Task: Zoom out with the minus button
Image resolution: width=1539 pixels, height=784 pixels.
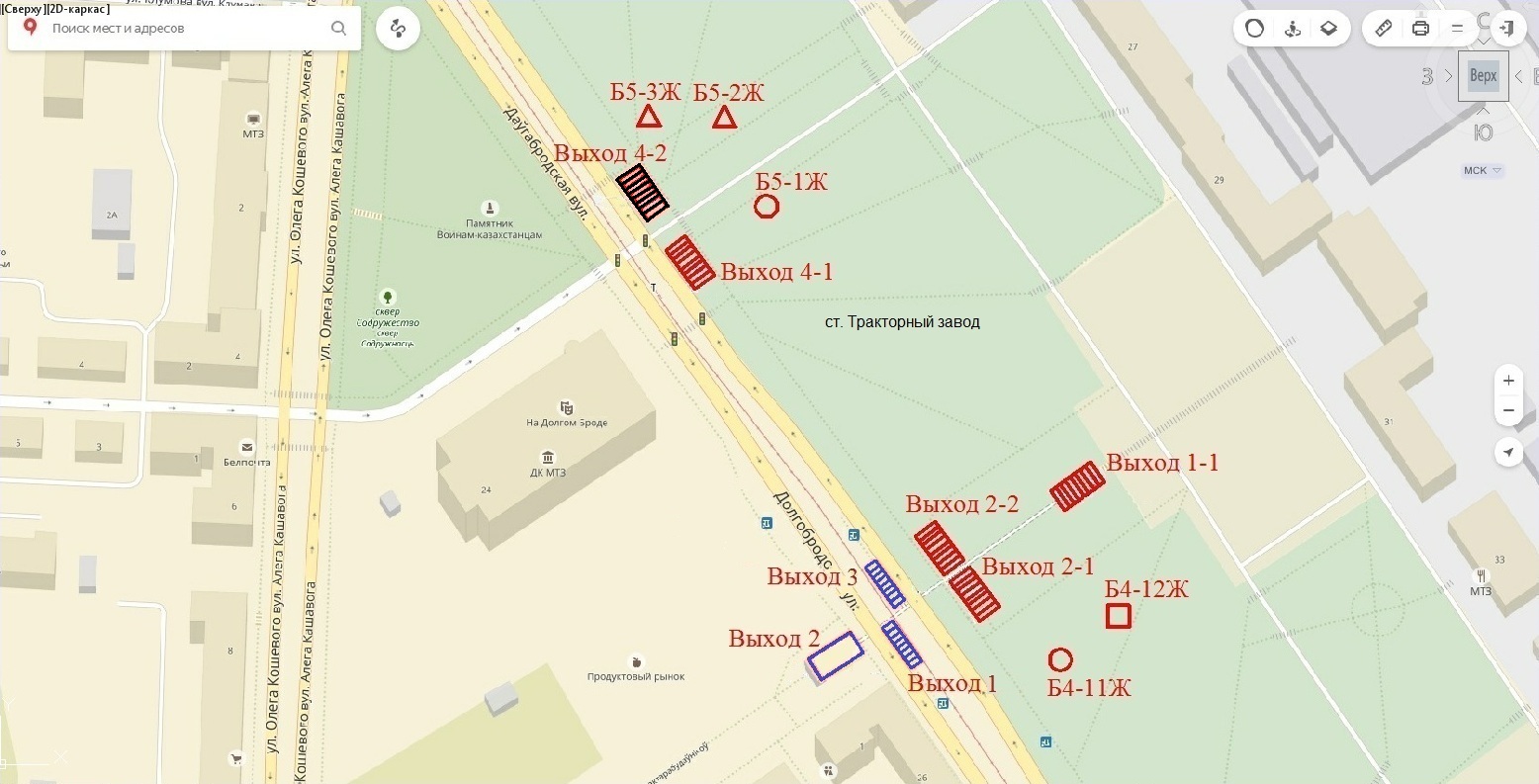Action: (1508, 410)
